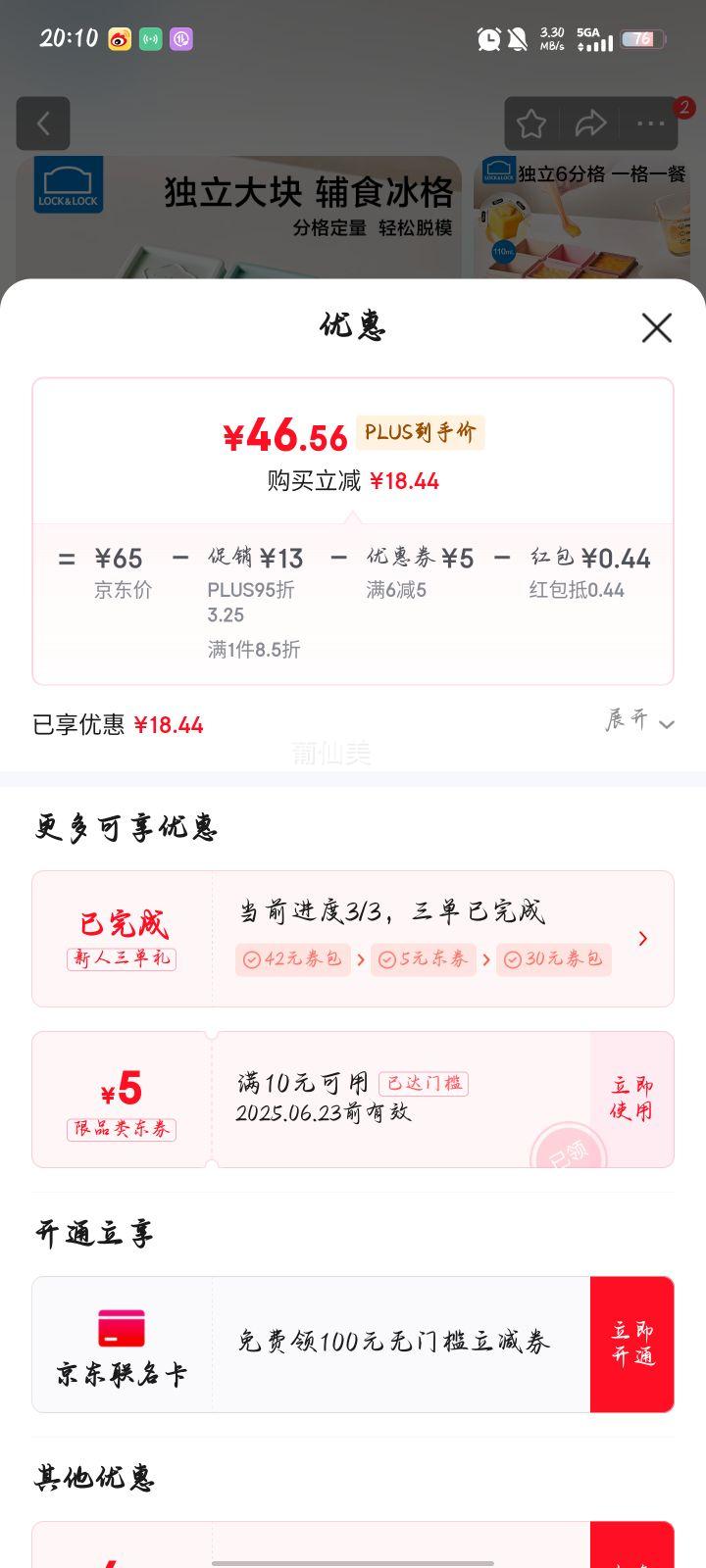Image resolution: width=706 pixels, height=1568 pixels.
Task: Expand the 已享优惠 details with 展开
Action: tap(639, 721)
